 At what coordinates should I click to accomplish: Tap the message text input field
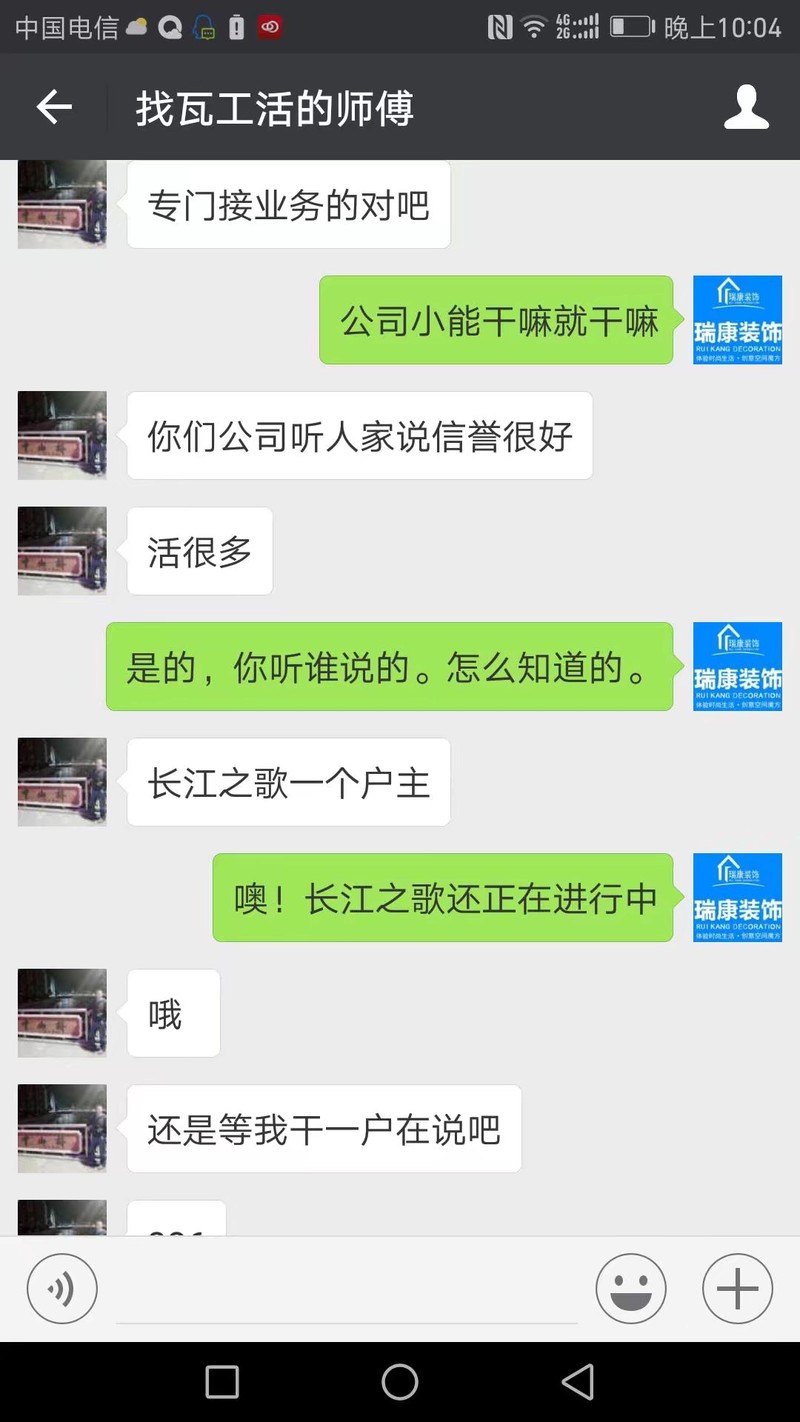click(346, 1290)
